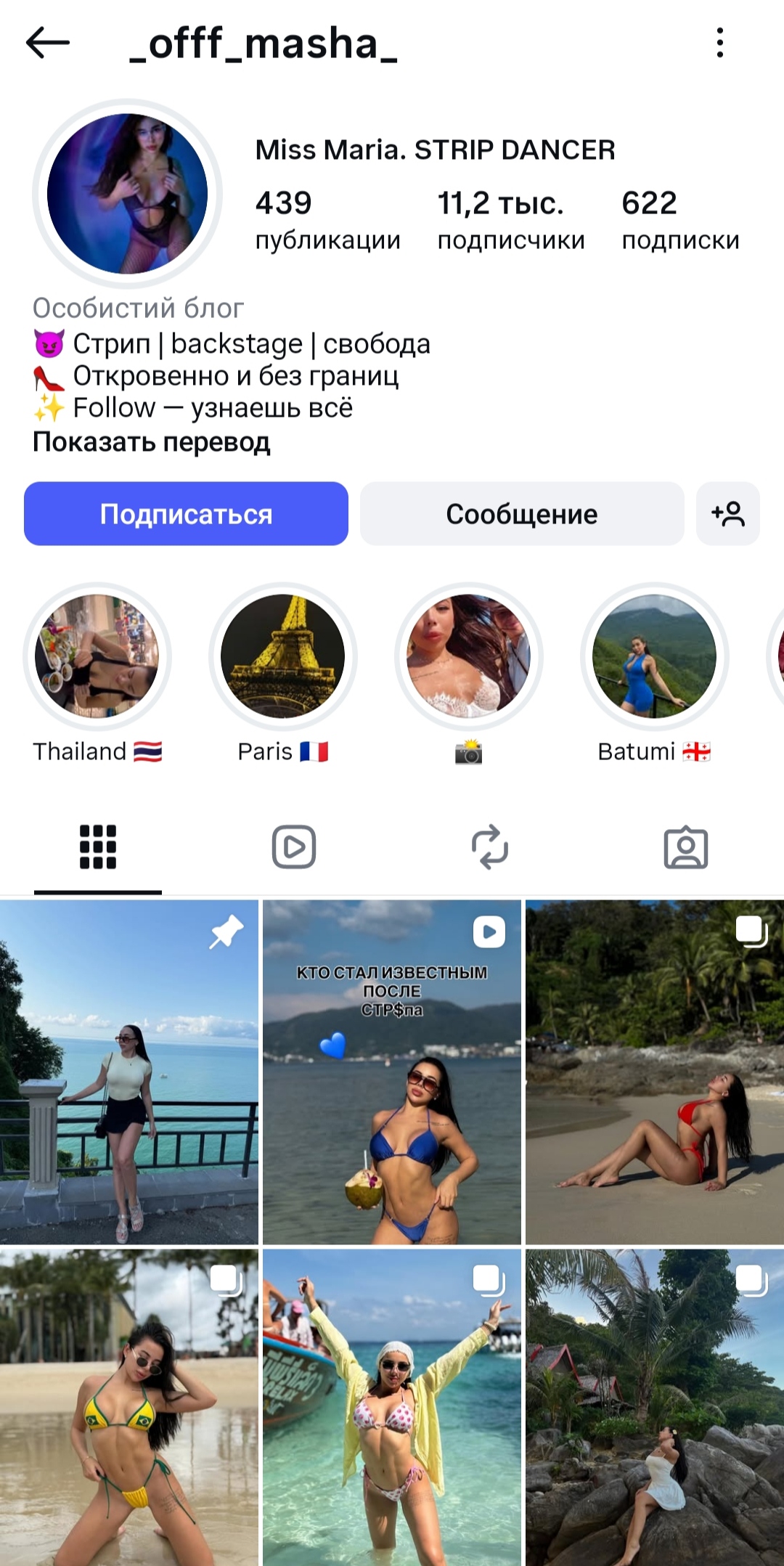
Task: Follow the account with Подписаться
Action: [186, 514]
